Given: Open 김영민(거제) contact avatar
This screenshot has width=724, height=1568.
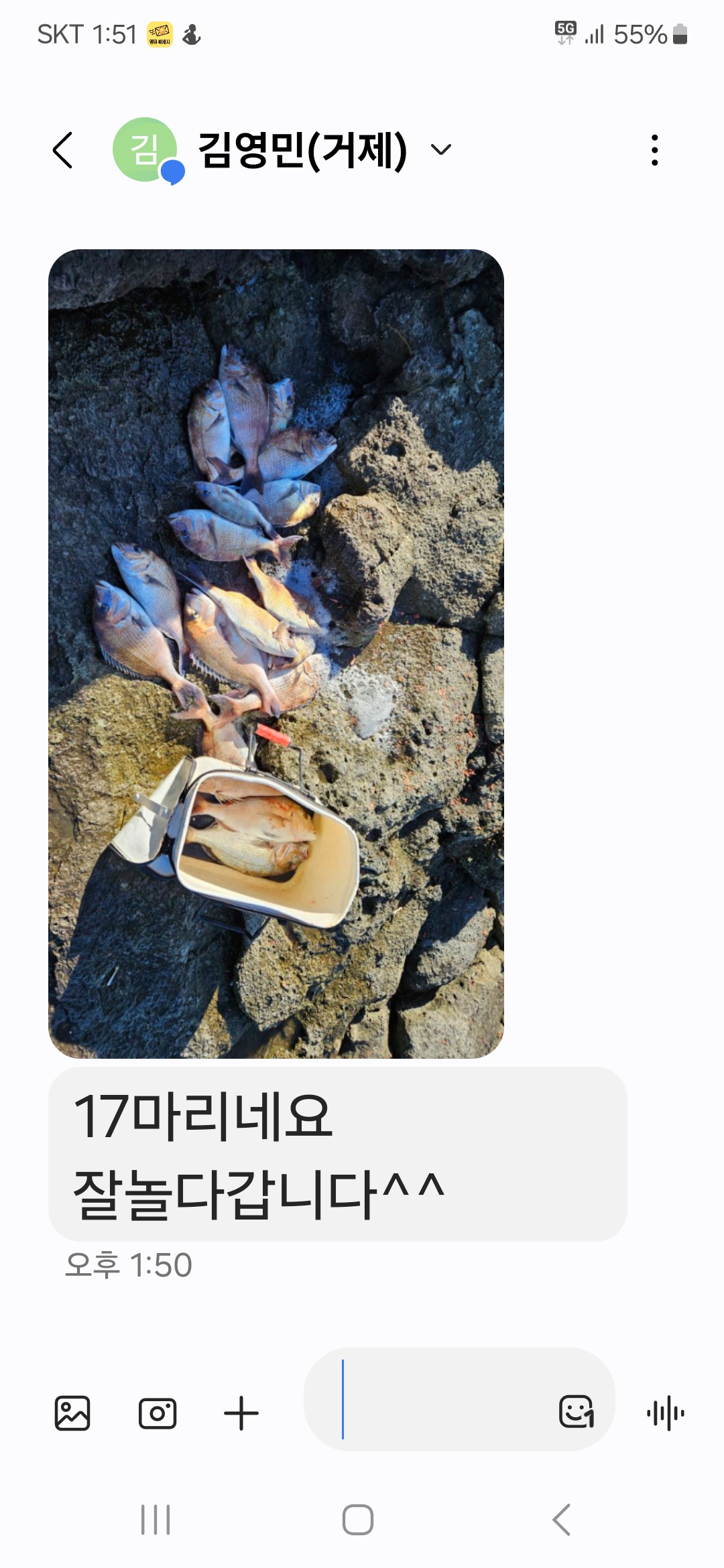Looking at the screenshot, I should click(145, 149).
